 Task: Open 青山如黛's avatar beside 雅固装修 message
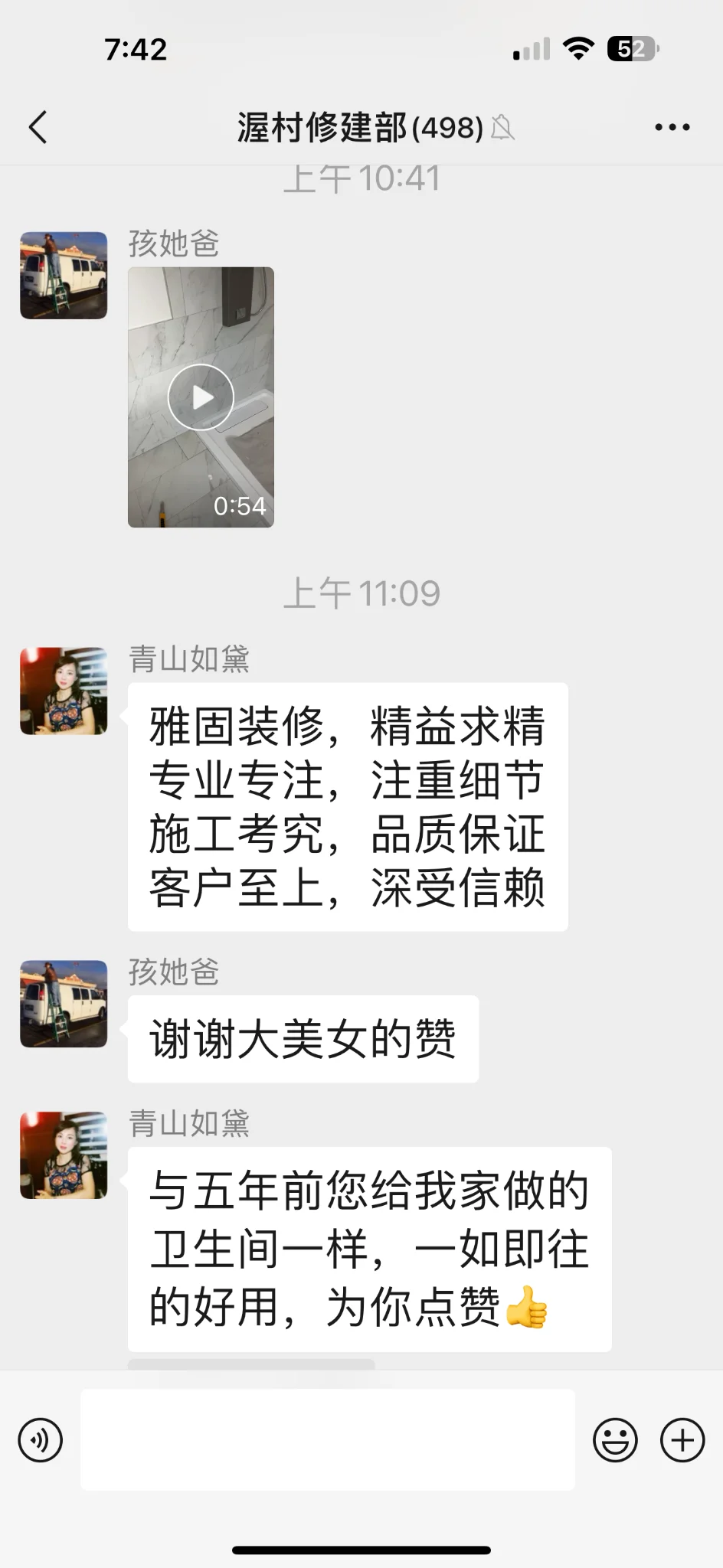pyautogui.click(x=64, y=691)
